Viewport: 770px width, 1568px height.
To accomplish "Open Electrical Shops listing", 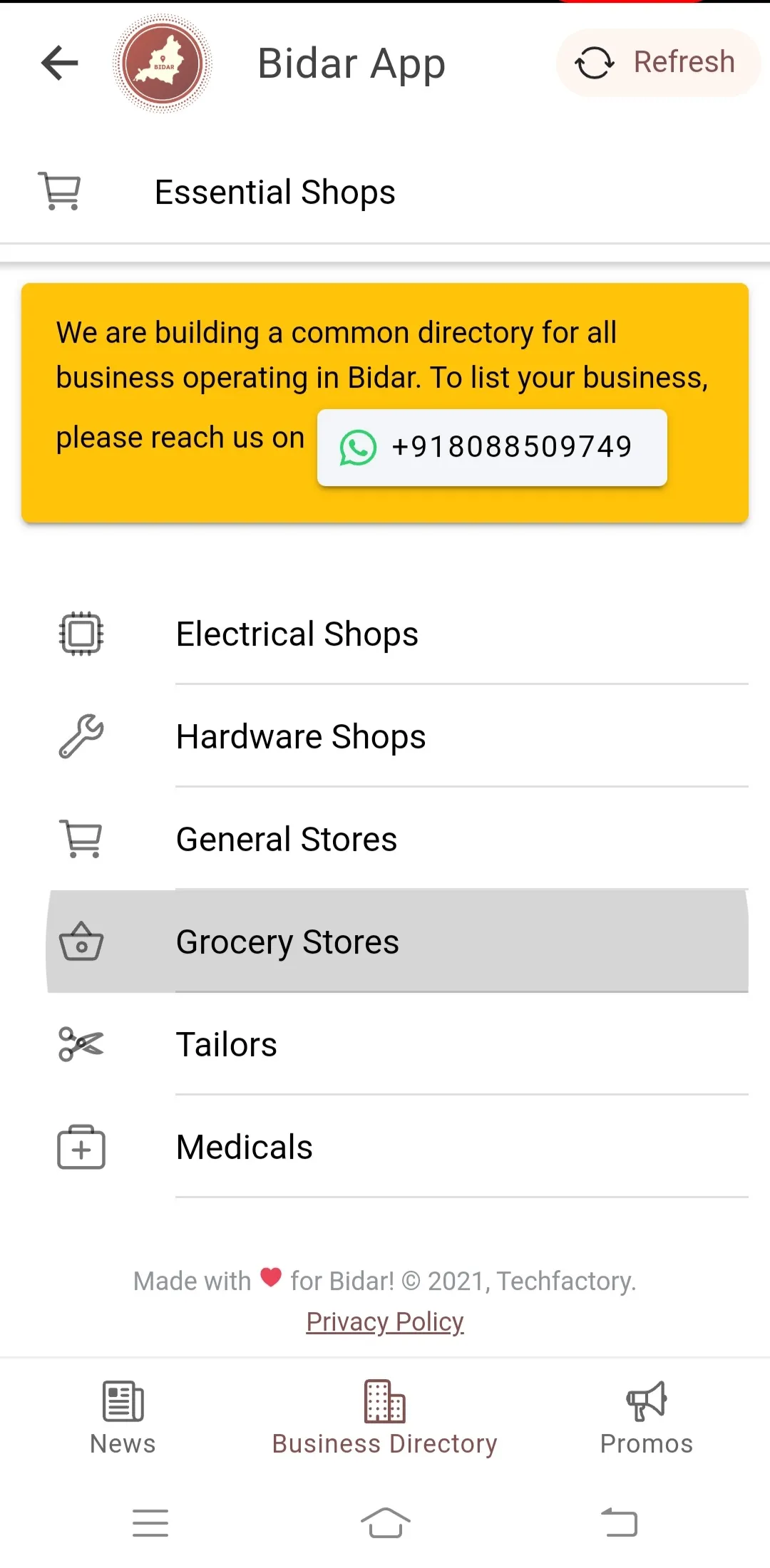I will 297,634.
